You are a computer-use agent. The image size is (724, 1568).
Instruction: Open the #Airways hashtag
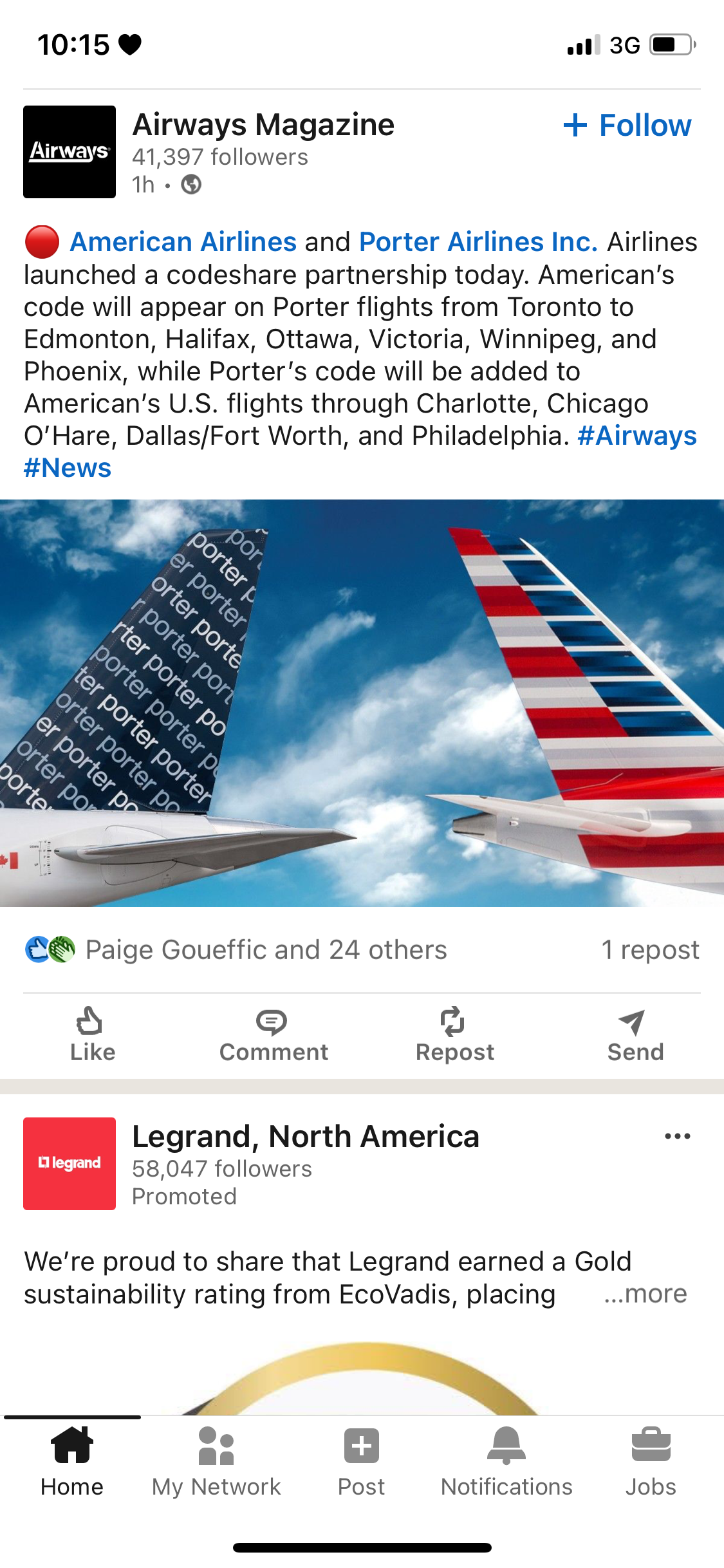coord(636,436)
